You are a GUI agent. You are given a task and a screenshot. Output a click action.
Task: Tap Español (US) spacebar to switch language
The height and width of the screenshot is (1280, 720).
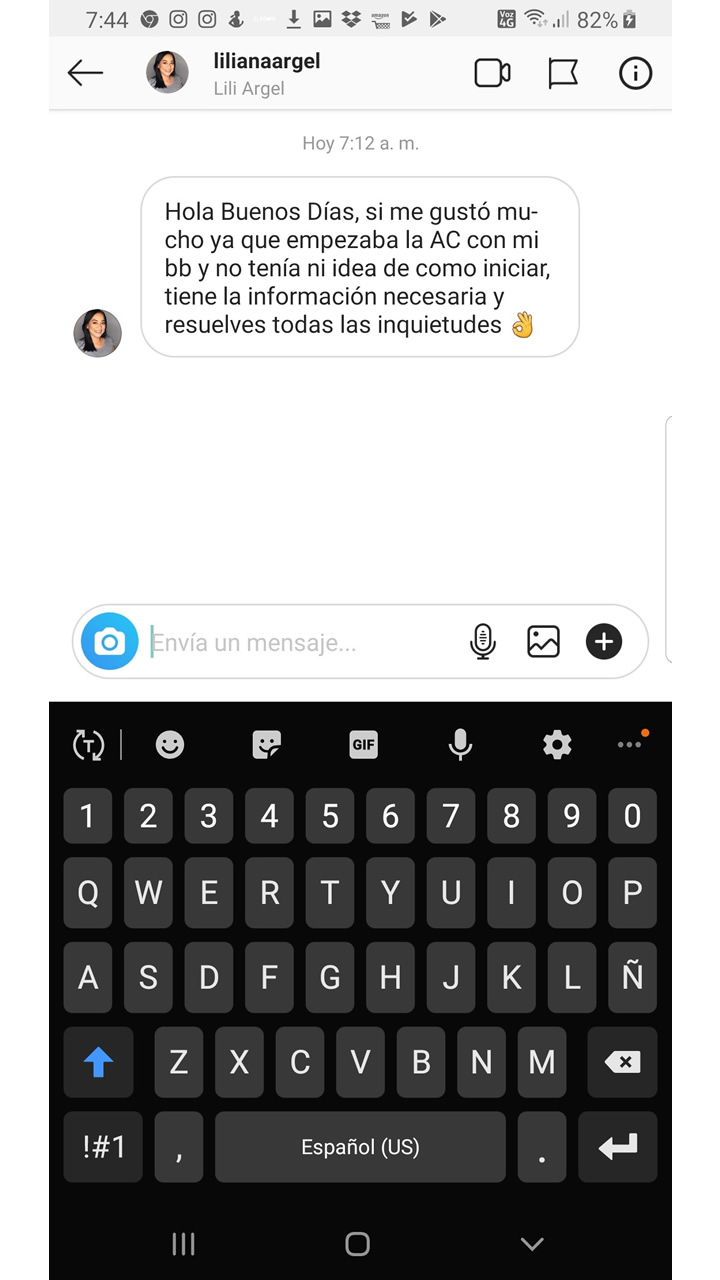pyautogui.click(x=360, y=1147)
